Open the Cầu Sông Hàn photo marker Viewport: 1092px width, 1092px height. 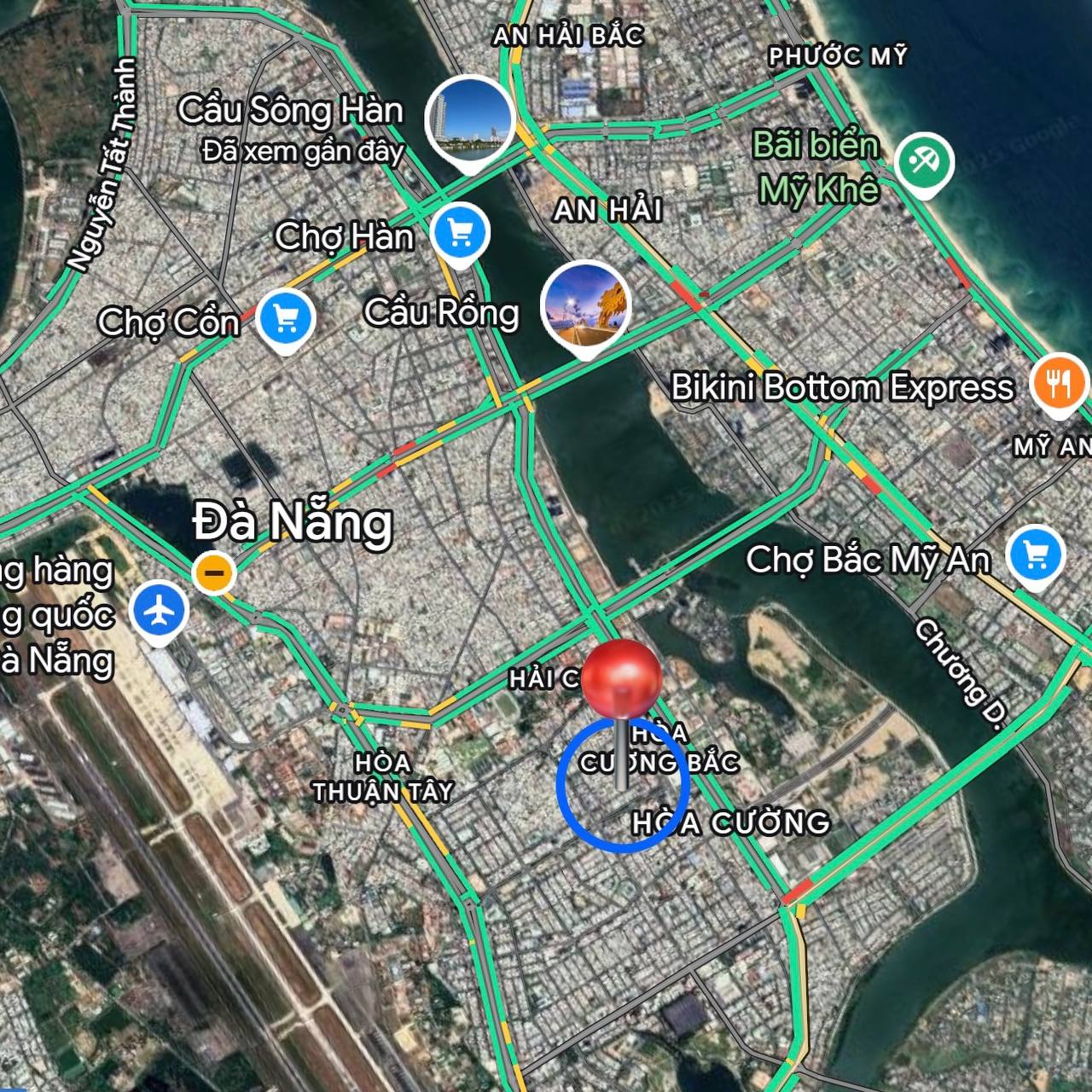[469, 119]
